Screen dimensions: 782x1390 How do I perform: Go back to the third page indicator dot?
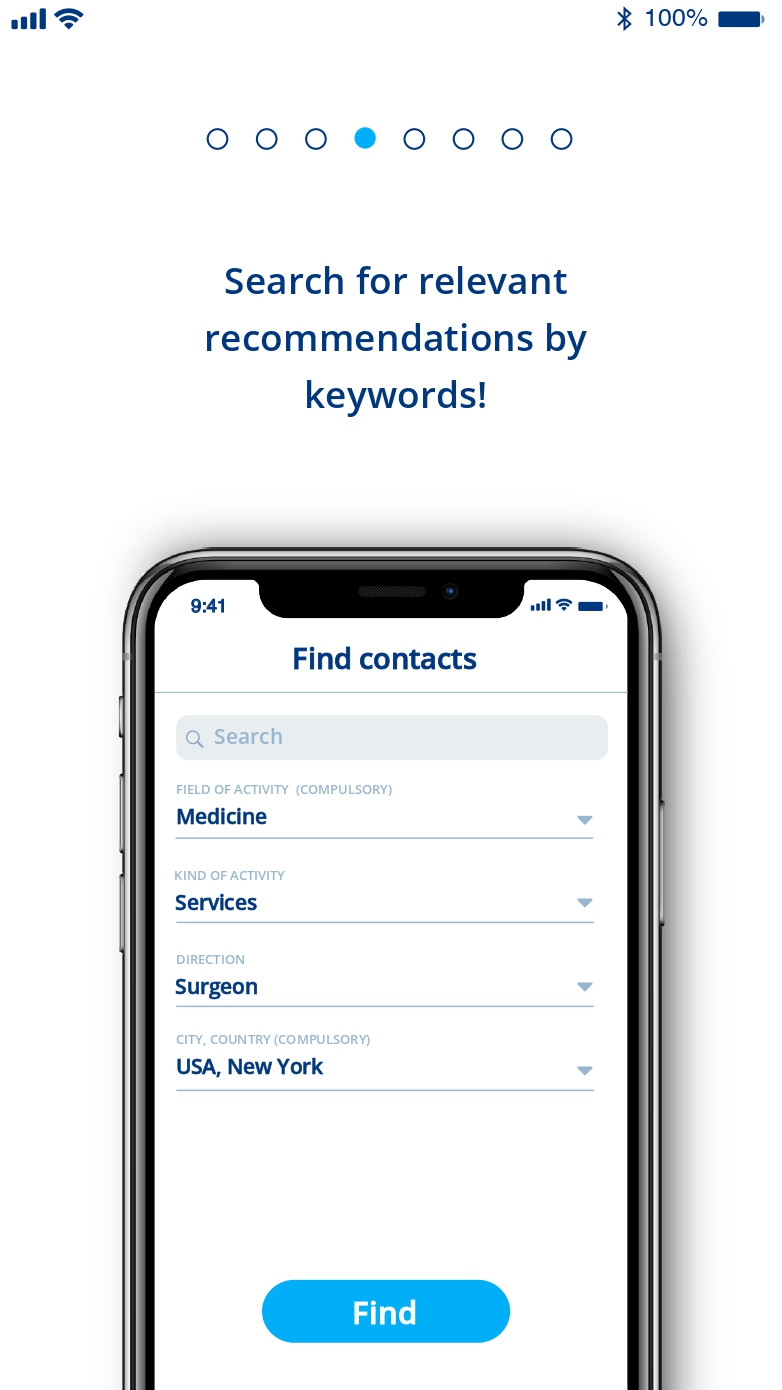pos(316,139)
